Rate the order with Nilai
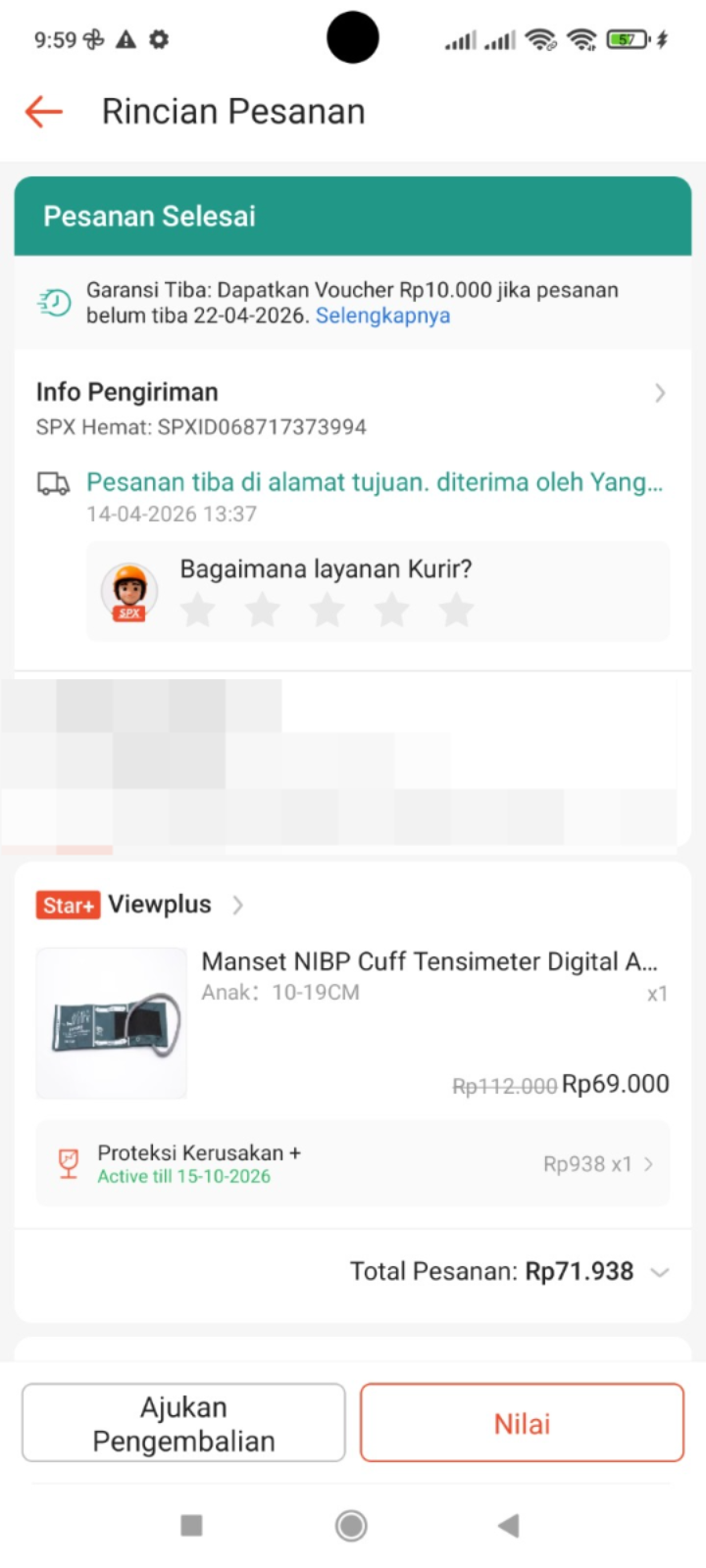 tap(522, 1423)
